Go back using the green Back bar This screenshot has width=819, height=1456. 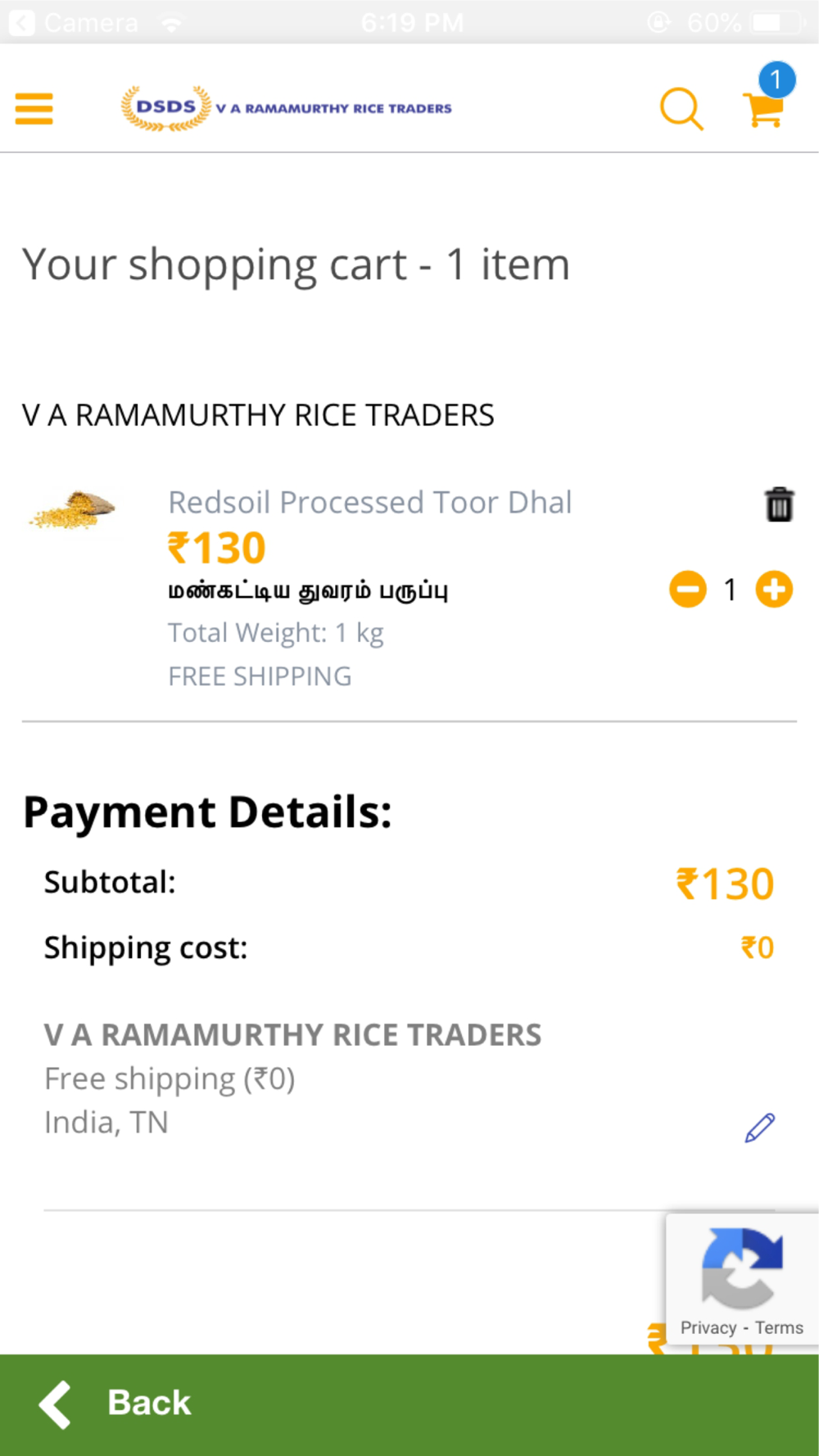[x=409, y=1404]
